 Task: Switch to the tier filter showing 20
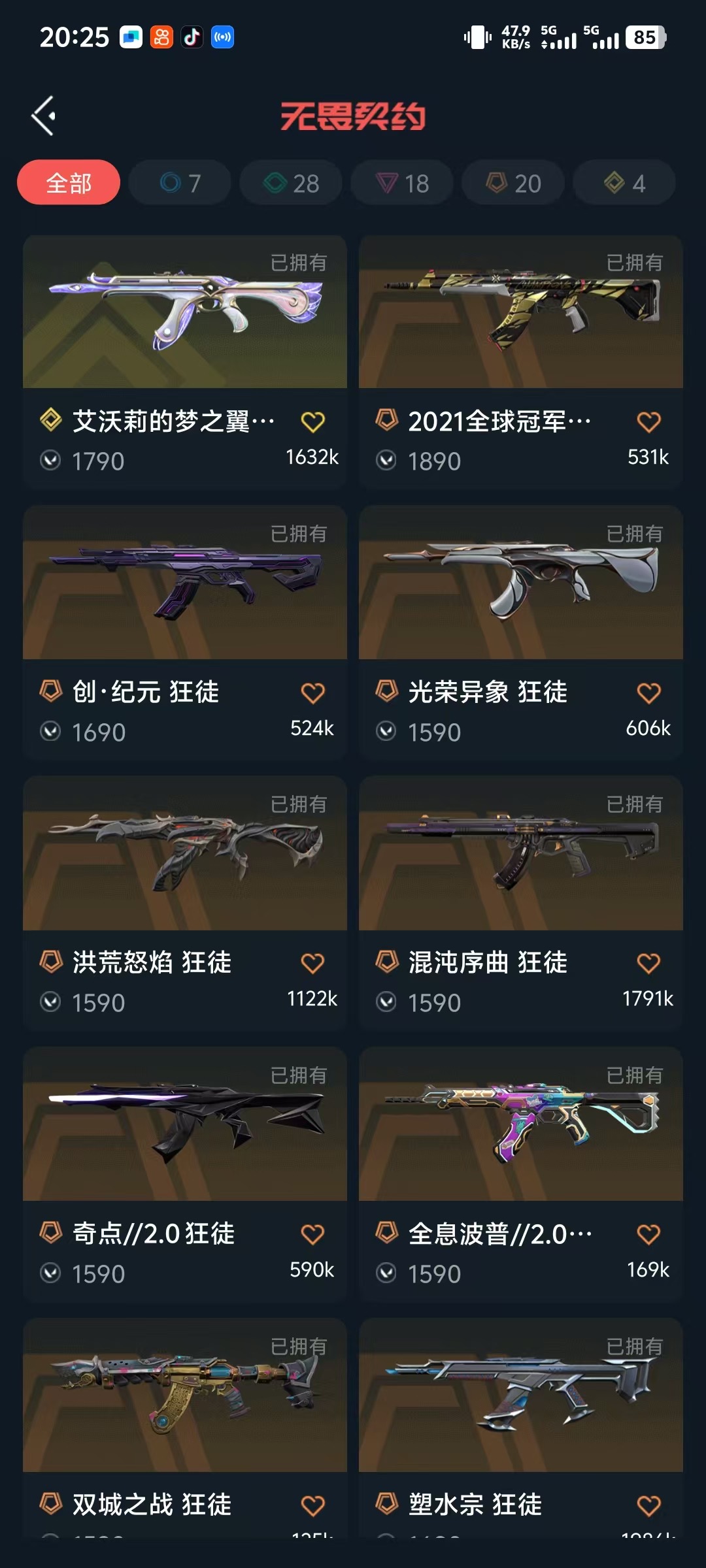(514, 183)
